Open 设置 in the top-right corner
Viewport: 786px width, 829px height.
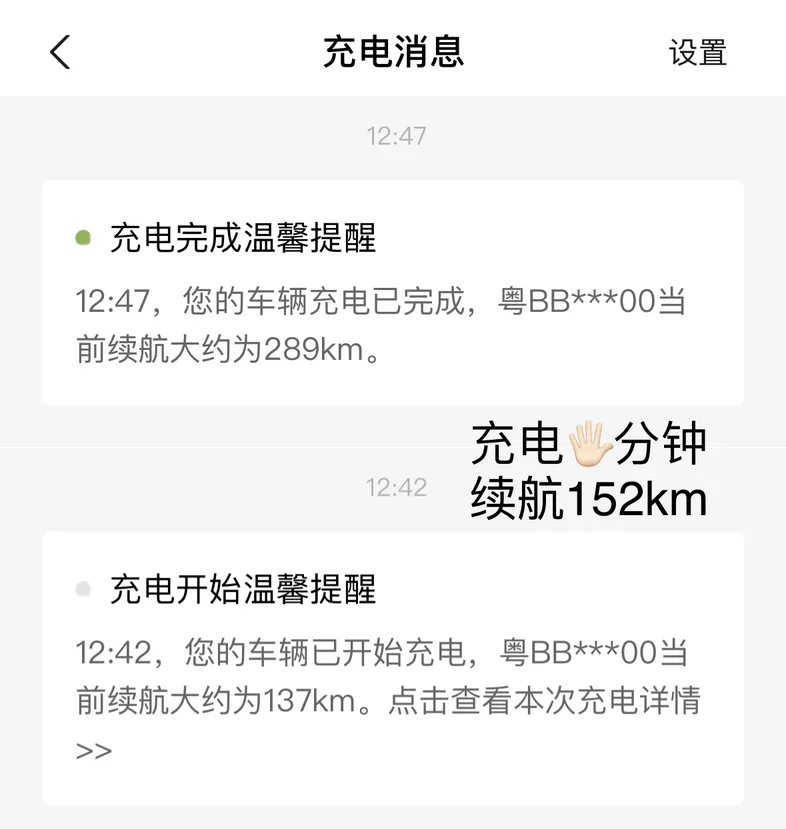click(697, 52)
